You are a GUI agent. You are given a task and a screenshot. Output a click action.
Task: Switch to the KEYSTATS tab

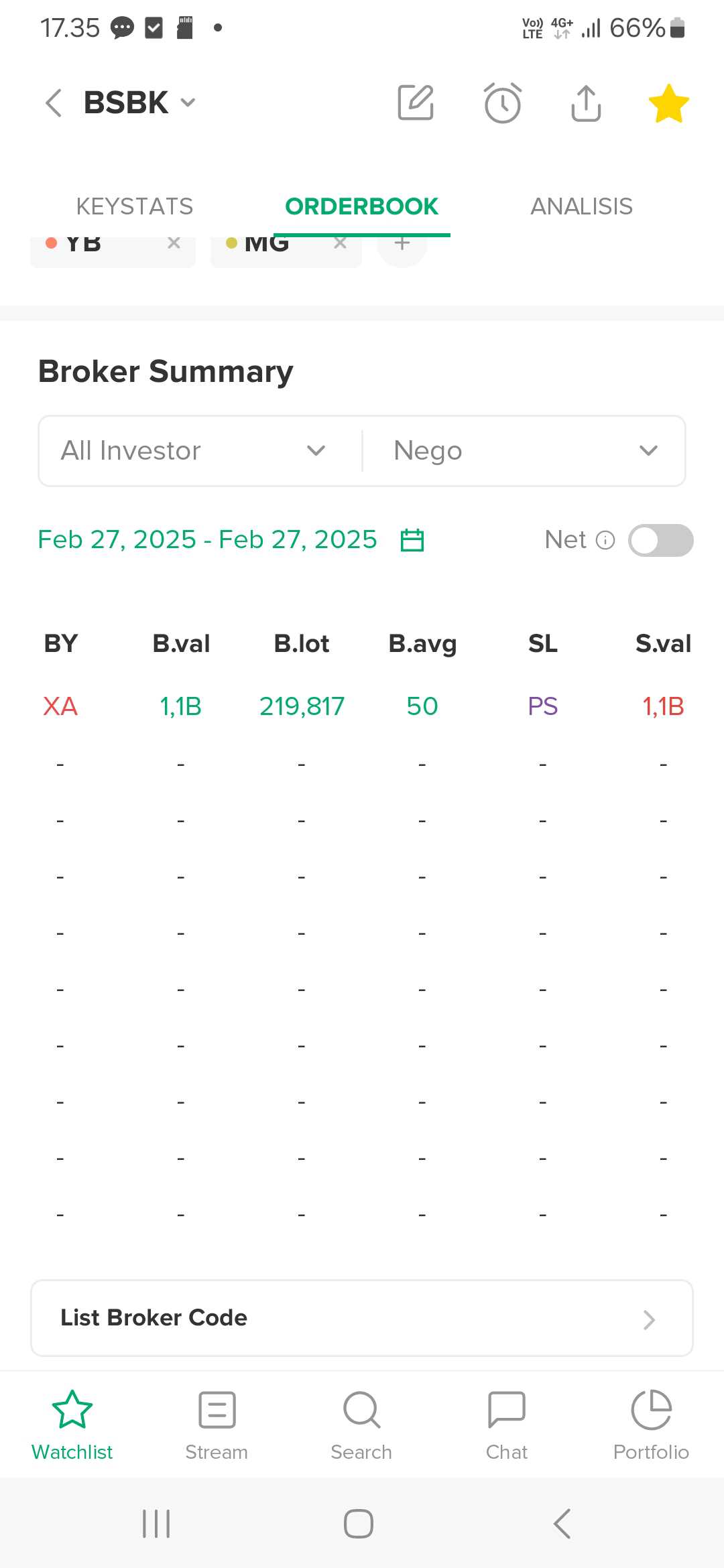point(135,206)
